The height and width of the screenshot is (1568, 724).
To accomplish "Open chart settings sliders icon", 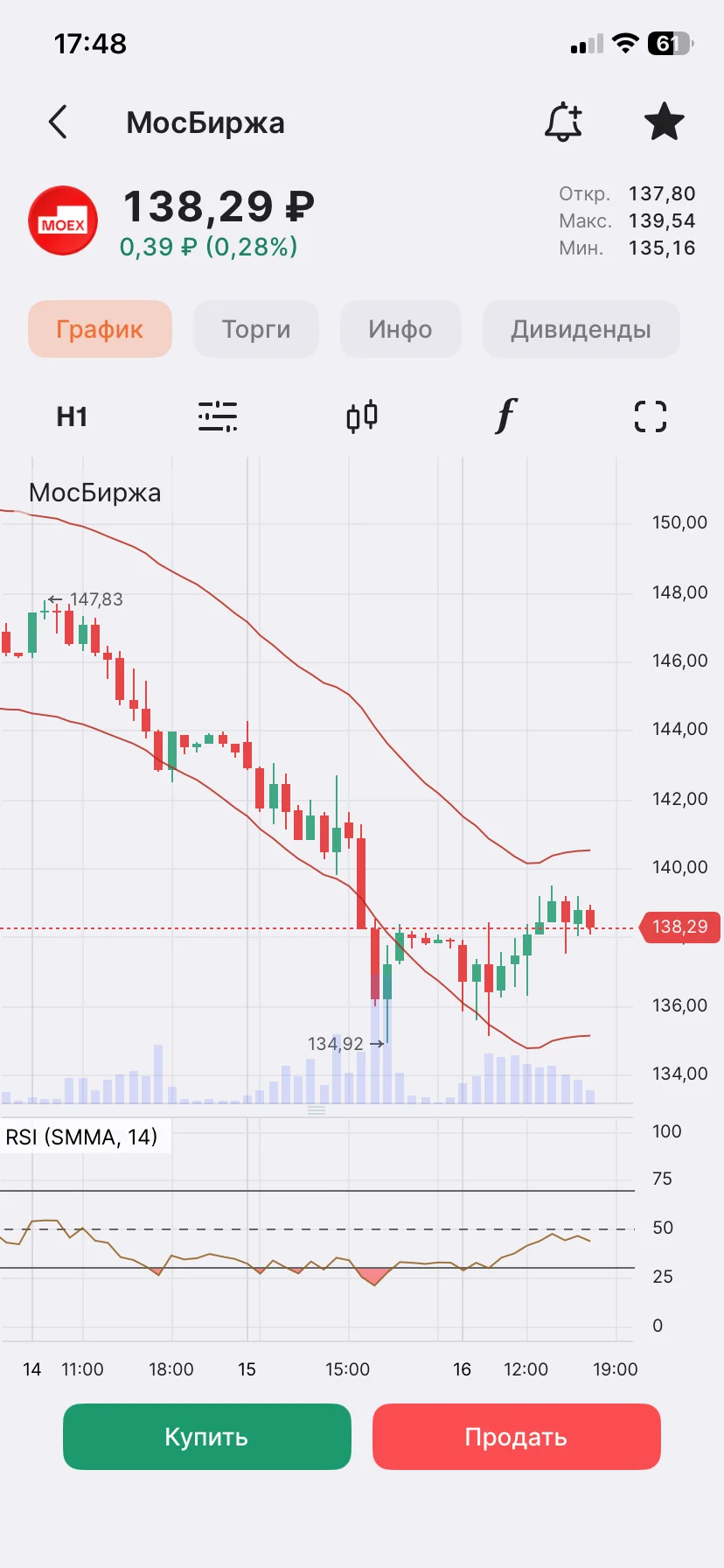I will [x=217, y=416].
